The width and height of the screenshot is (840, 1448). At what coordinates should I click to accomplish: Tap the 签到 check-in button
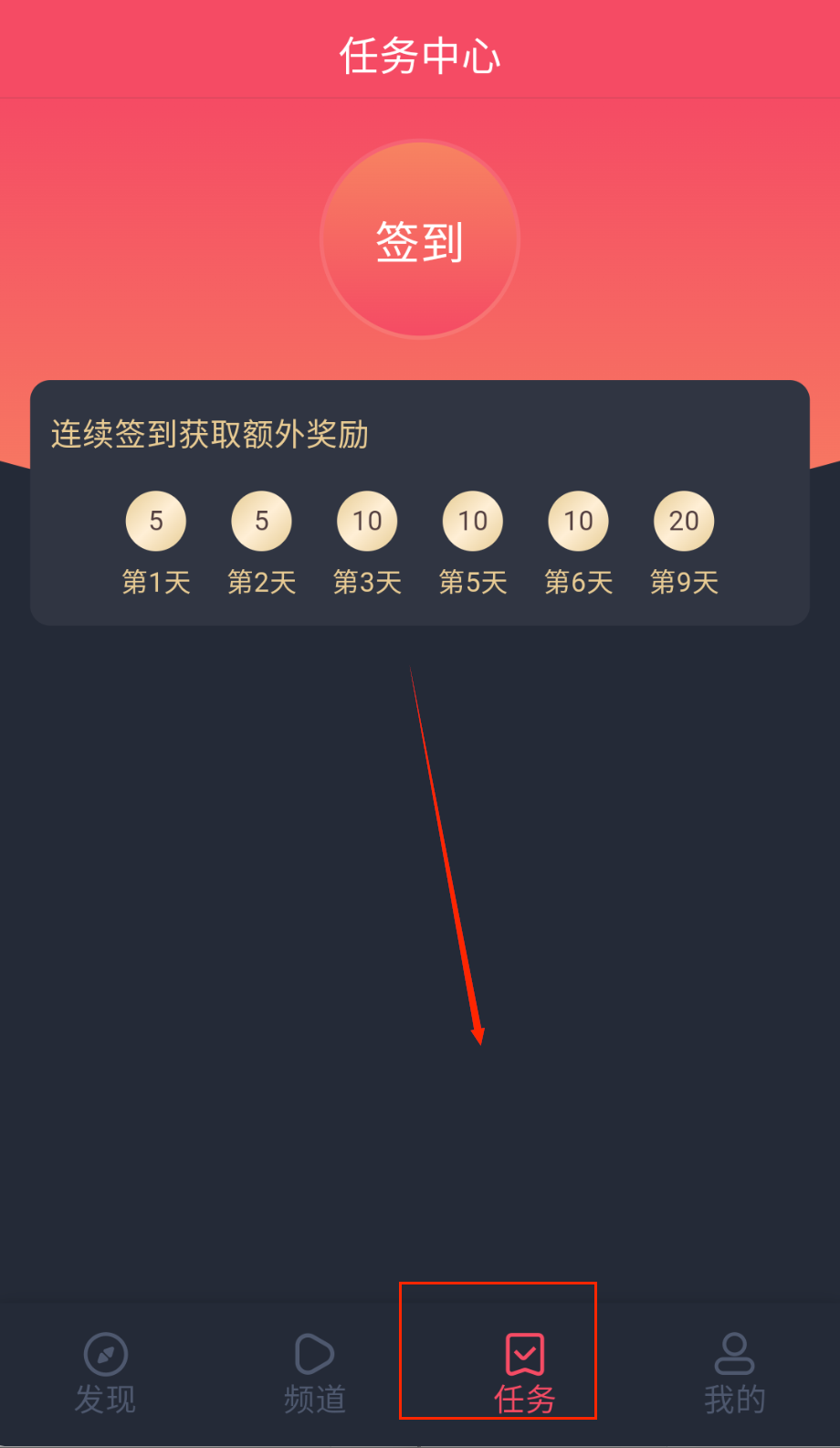[x=420, y=240]
